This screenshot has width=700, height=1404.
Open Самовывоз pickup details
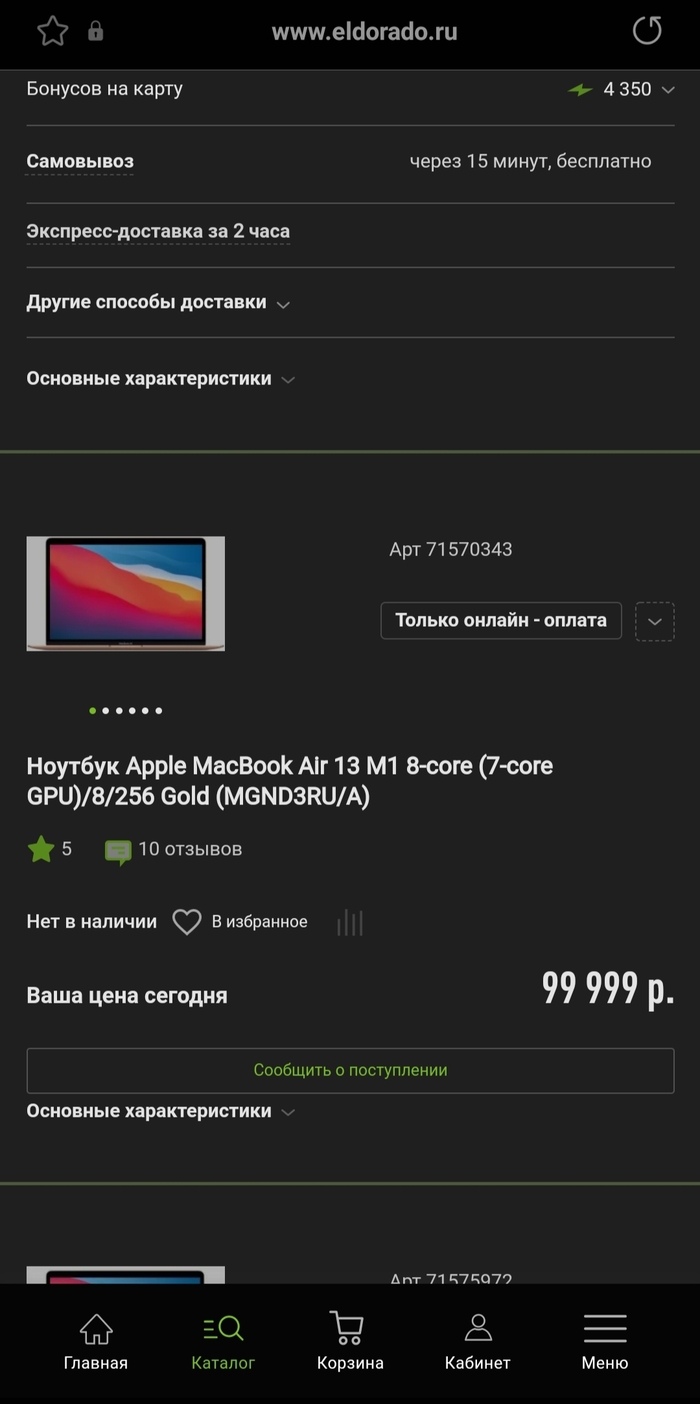tap(80, 161)
